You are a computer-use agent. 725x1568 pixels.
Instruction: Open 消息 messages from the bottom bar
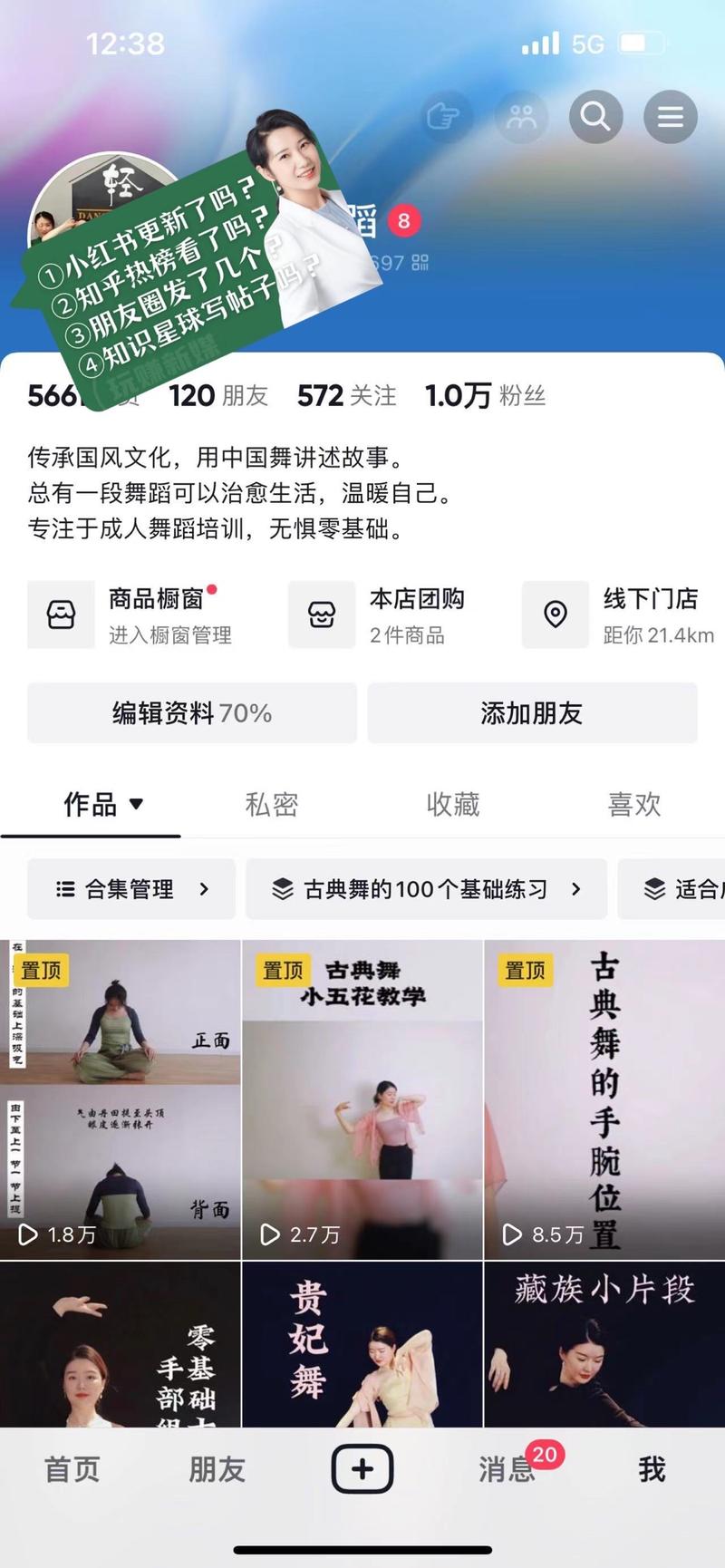[505, 1470]
